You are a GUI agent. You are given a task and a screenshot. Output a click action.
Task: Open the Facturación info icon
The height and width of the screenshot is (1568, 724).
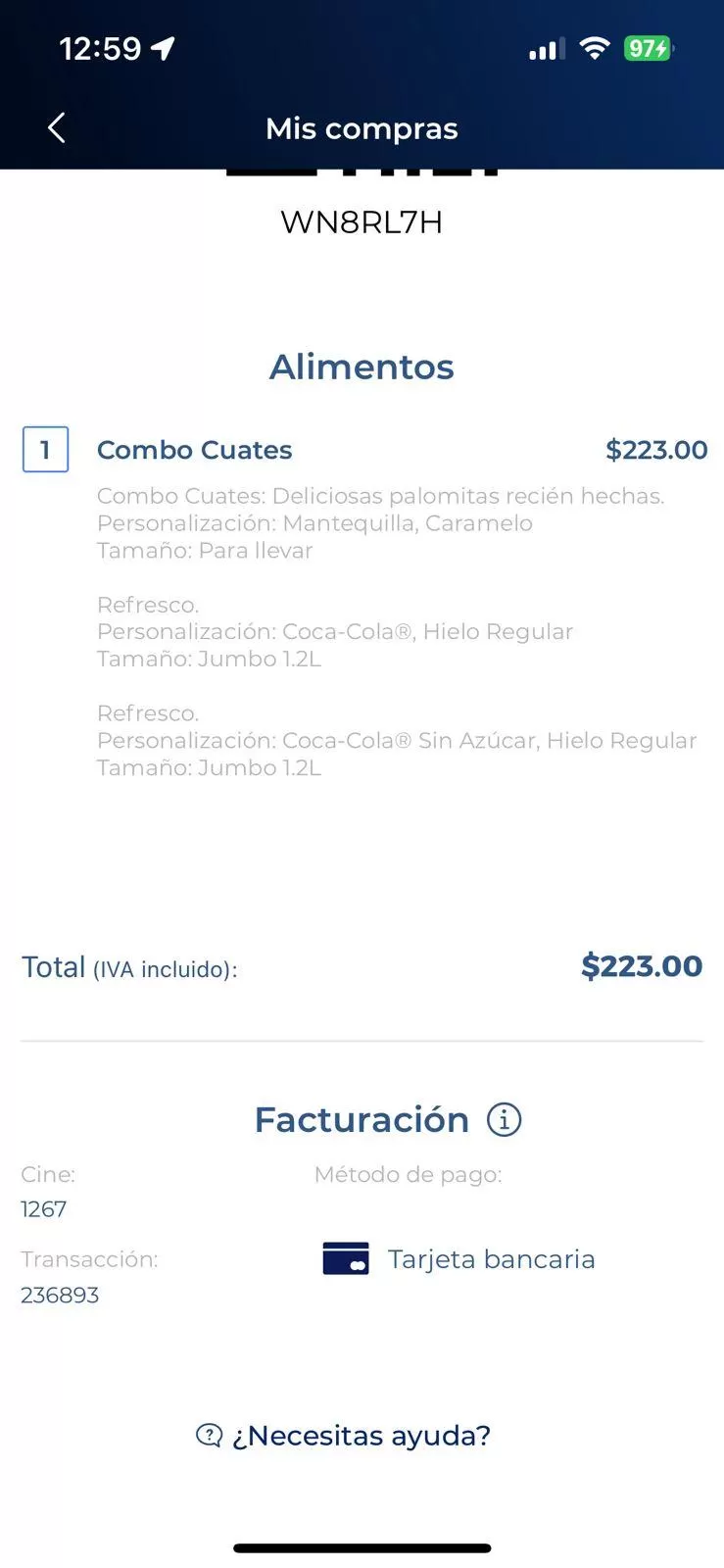pos(505,1119)
